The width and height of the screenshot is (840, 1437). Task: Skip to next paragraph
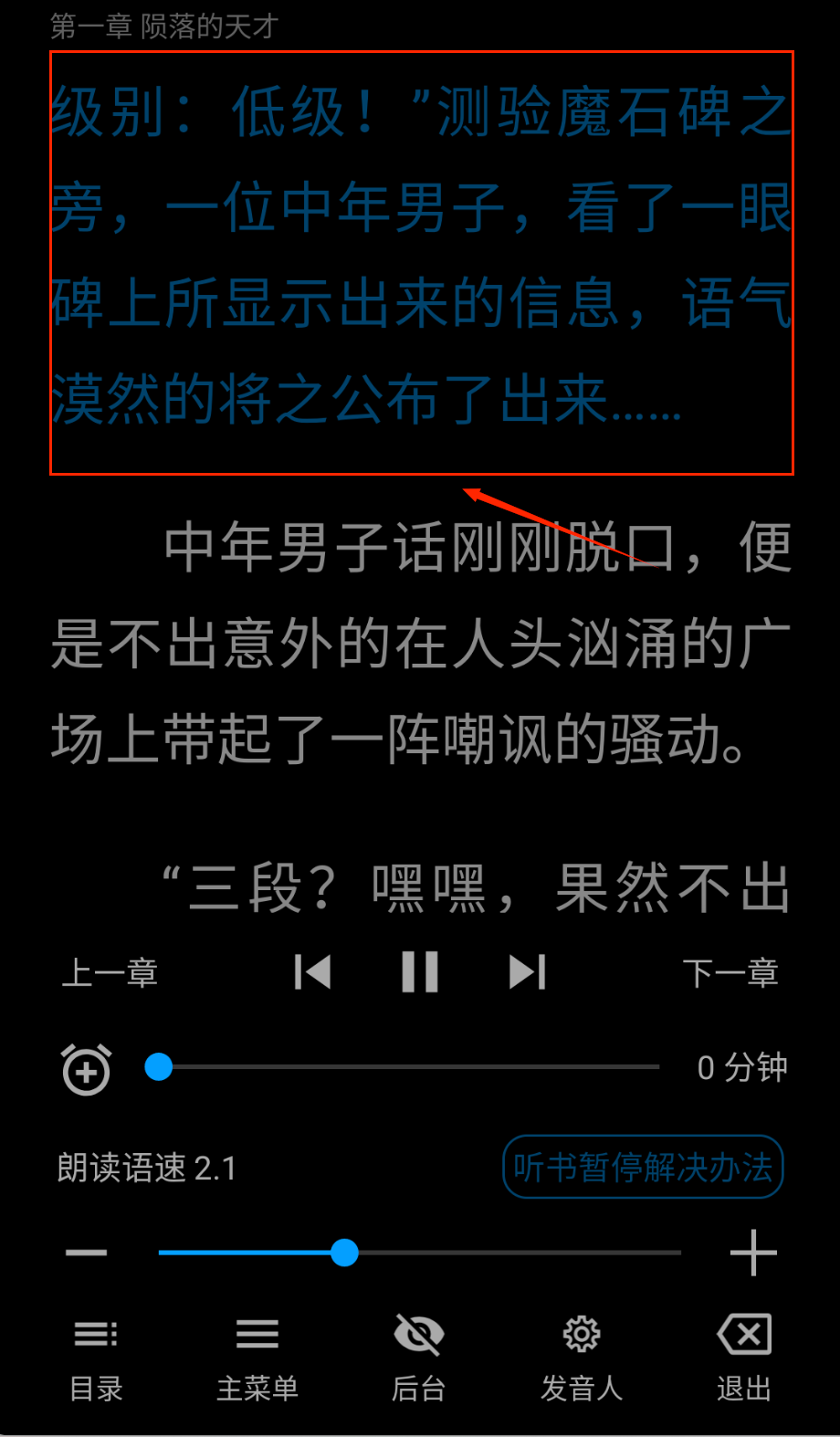pos(527,971)
